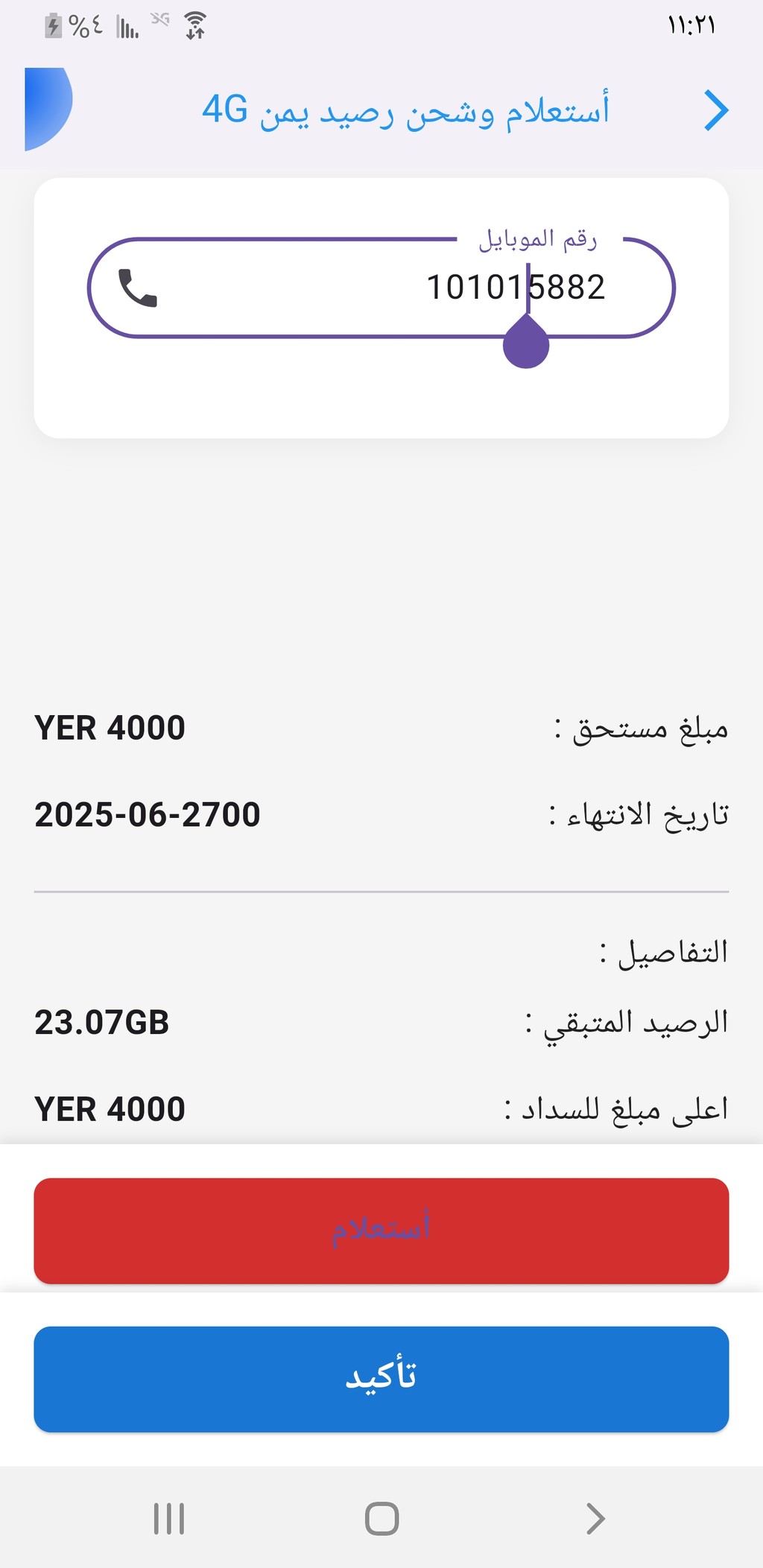Open recent apps from navigation bar
Image resolution: width=763 pixels, height=1568 pixels.
pyautogui.click(x=169, y=1518)
